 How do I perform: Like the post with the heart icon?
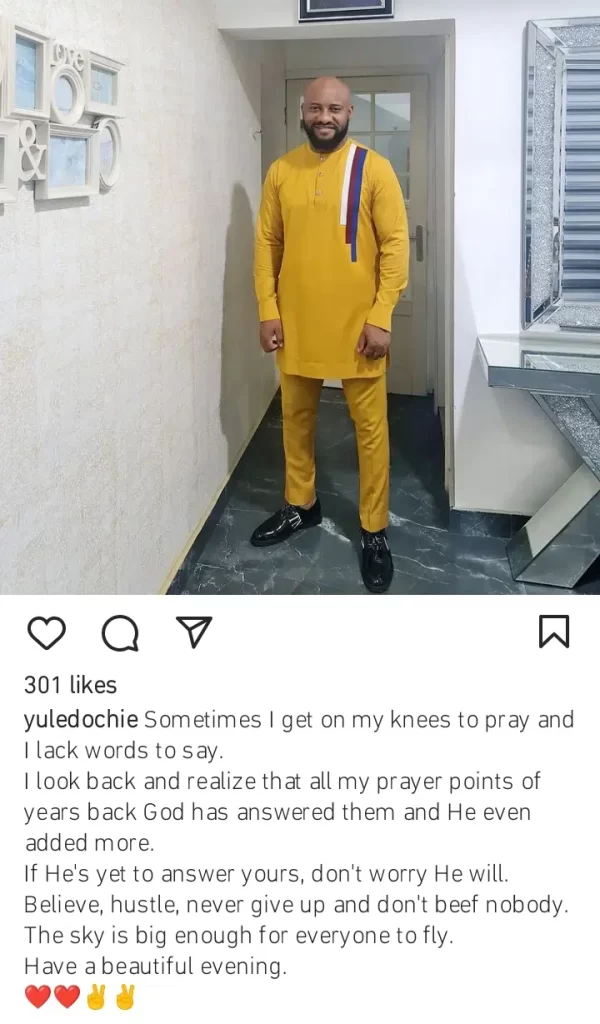[x=46, y=632]
